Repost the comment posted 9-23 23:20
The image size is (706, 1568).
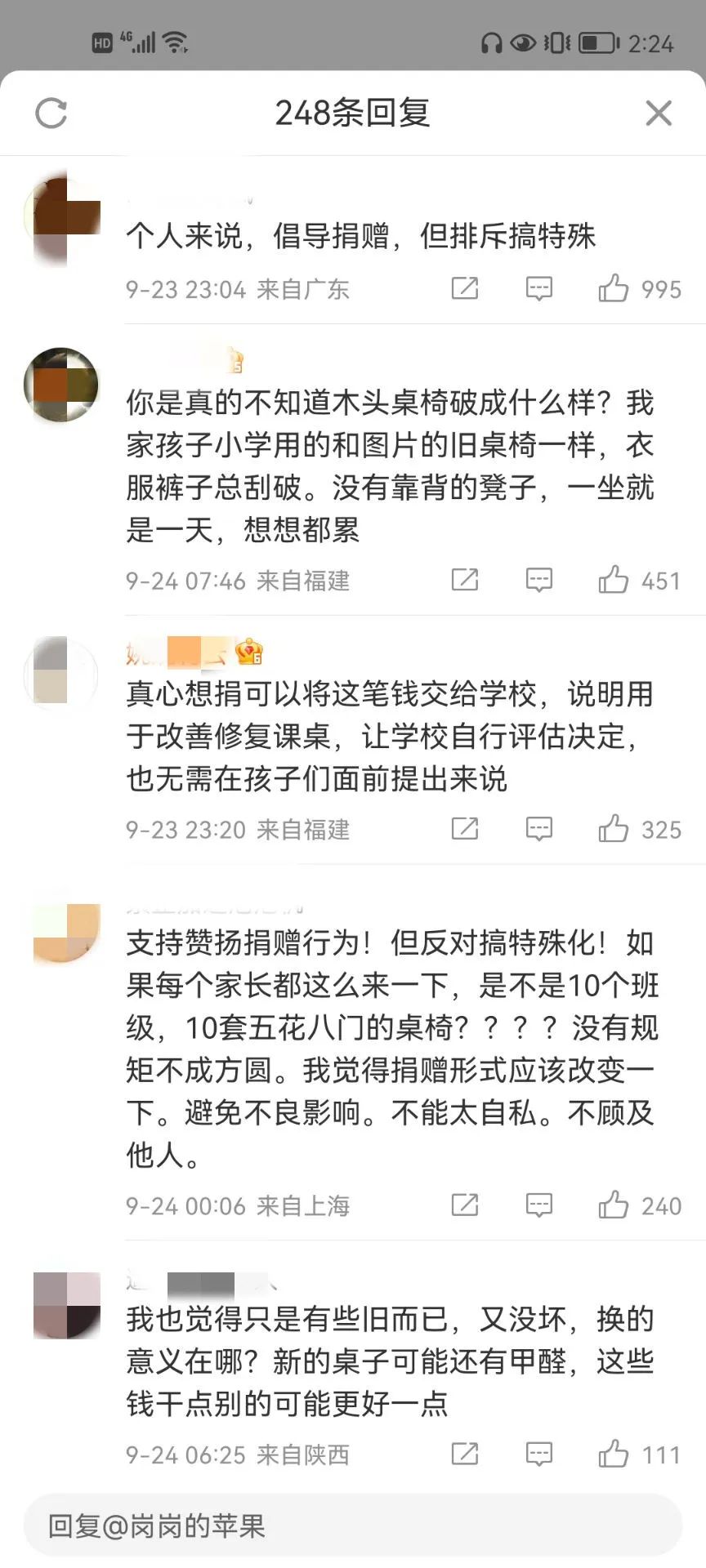coord(465,829)
